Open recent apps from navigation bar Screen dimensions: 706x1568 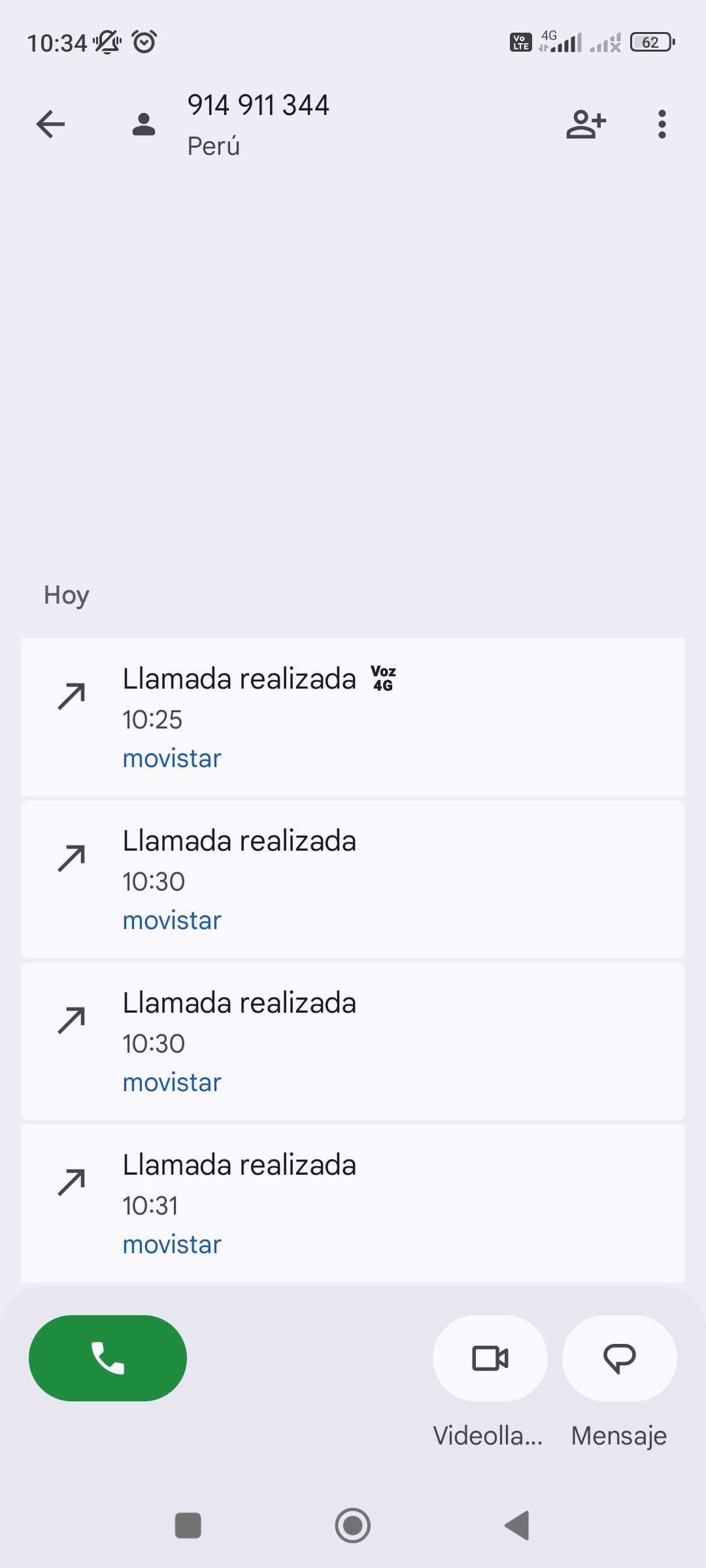188,1526
